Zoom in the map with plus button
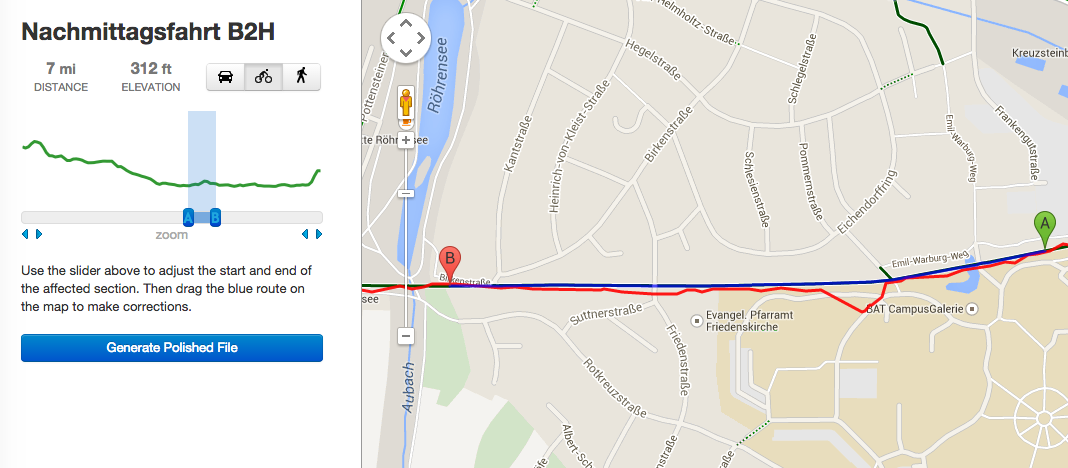 point(406,140)
